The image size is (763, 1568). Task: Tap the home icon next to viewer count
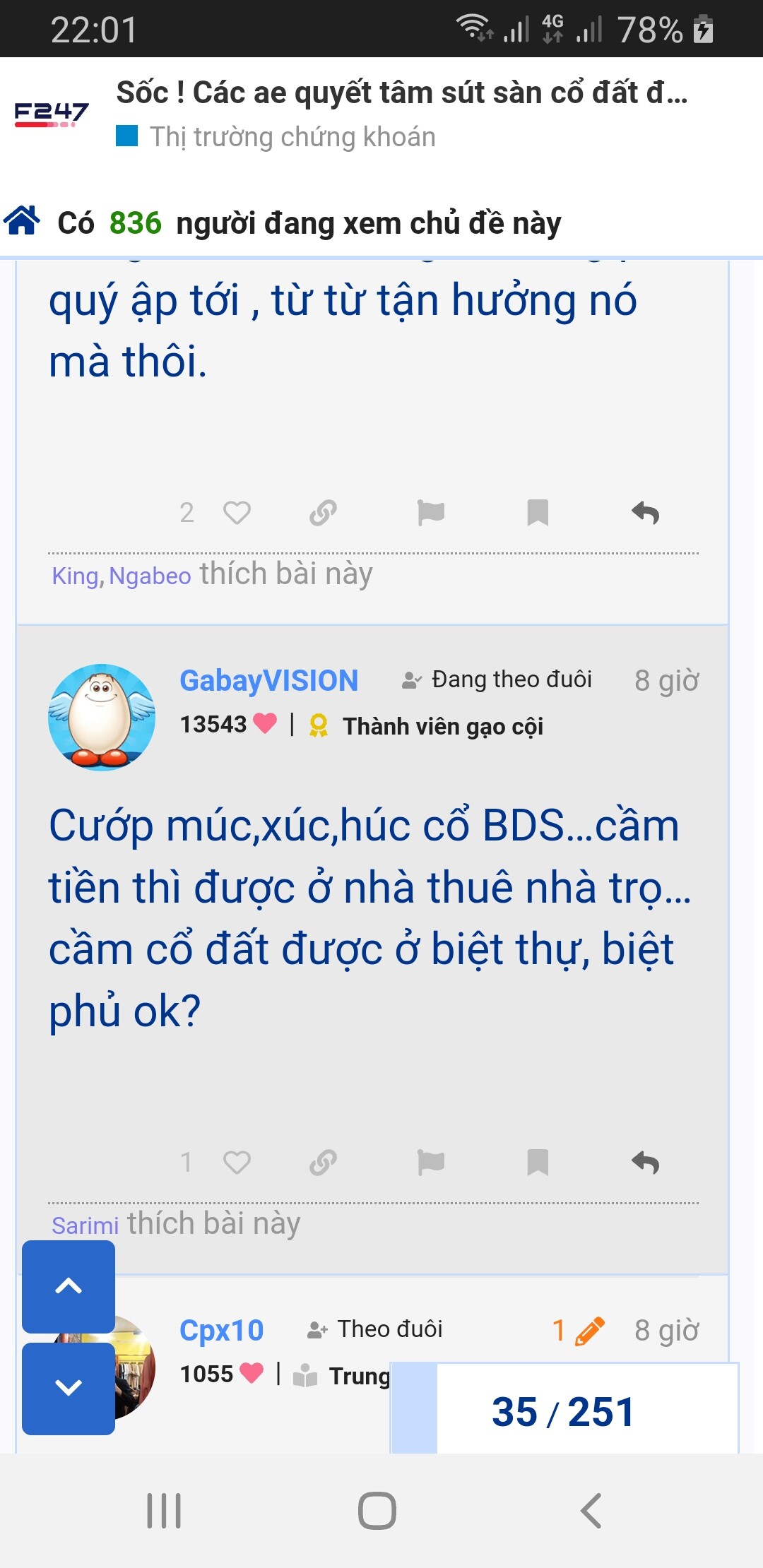(x=22, y=220)
